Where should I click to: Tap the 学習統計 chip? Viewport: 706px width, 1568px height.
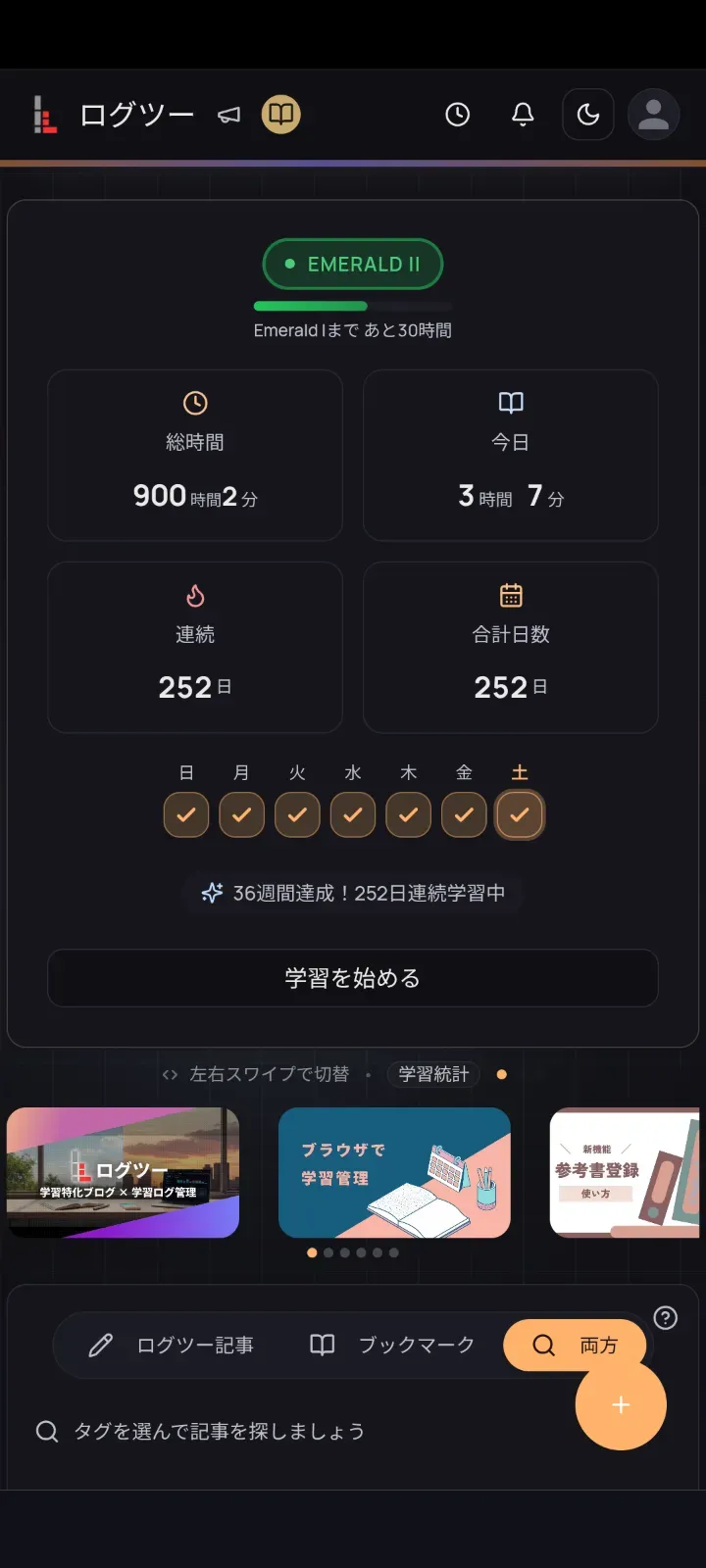point(433,1074)
